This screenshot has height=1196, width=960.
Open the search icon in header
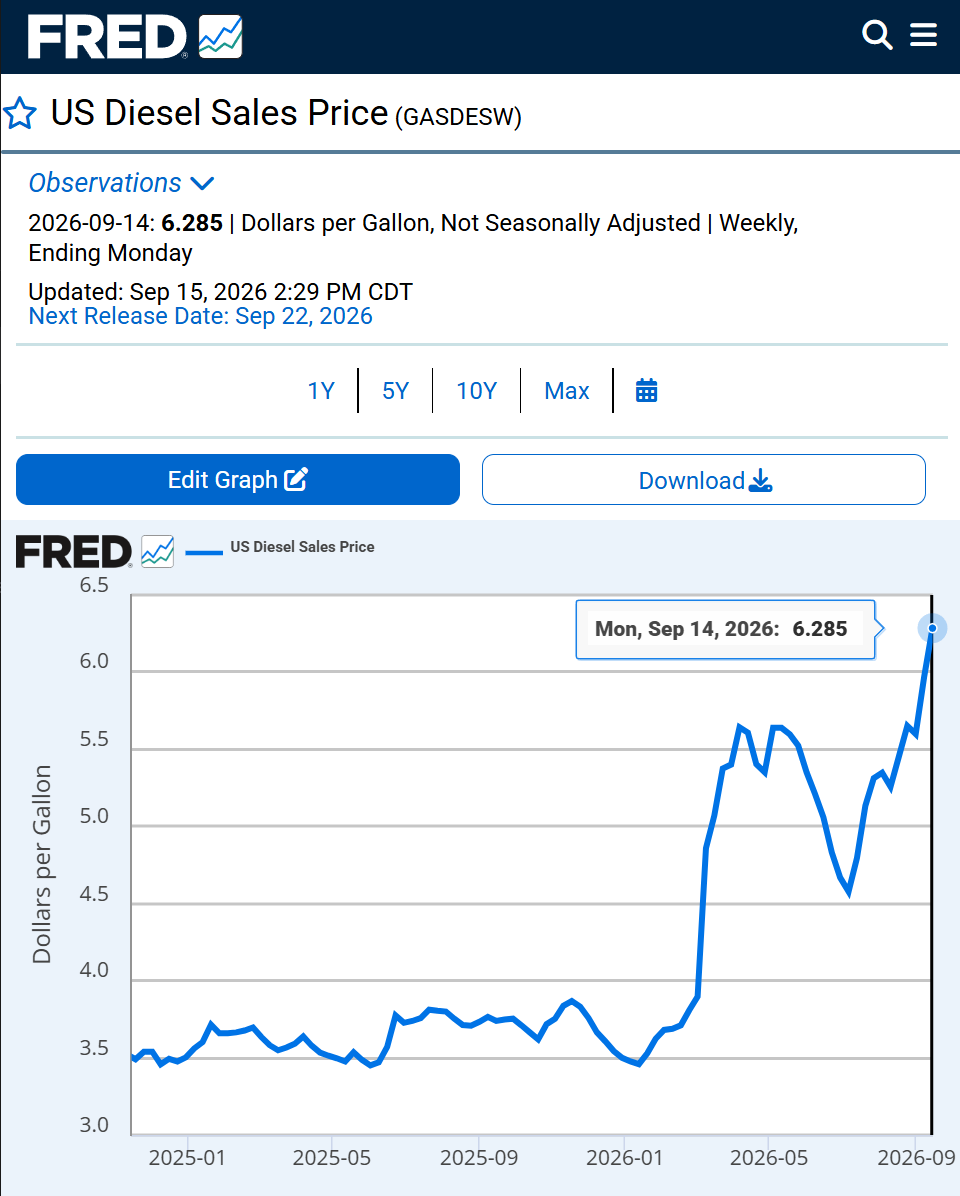(877, 35)
